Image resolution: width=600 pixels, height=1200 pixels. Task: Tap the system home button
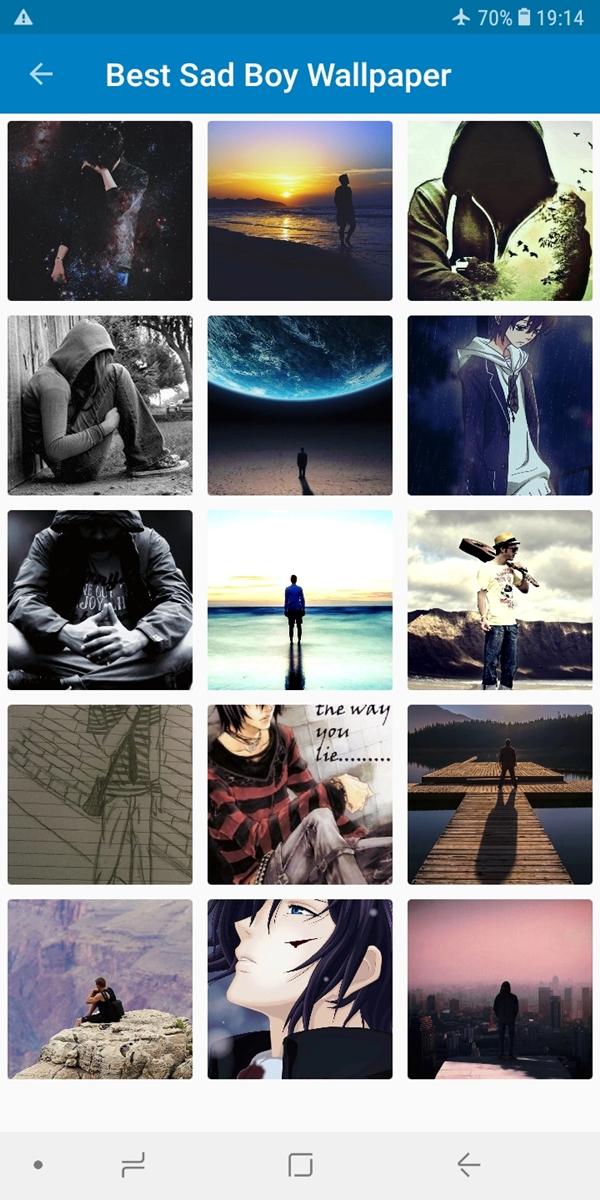(x=300, y=1164)
